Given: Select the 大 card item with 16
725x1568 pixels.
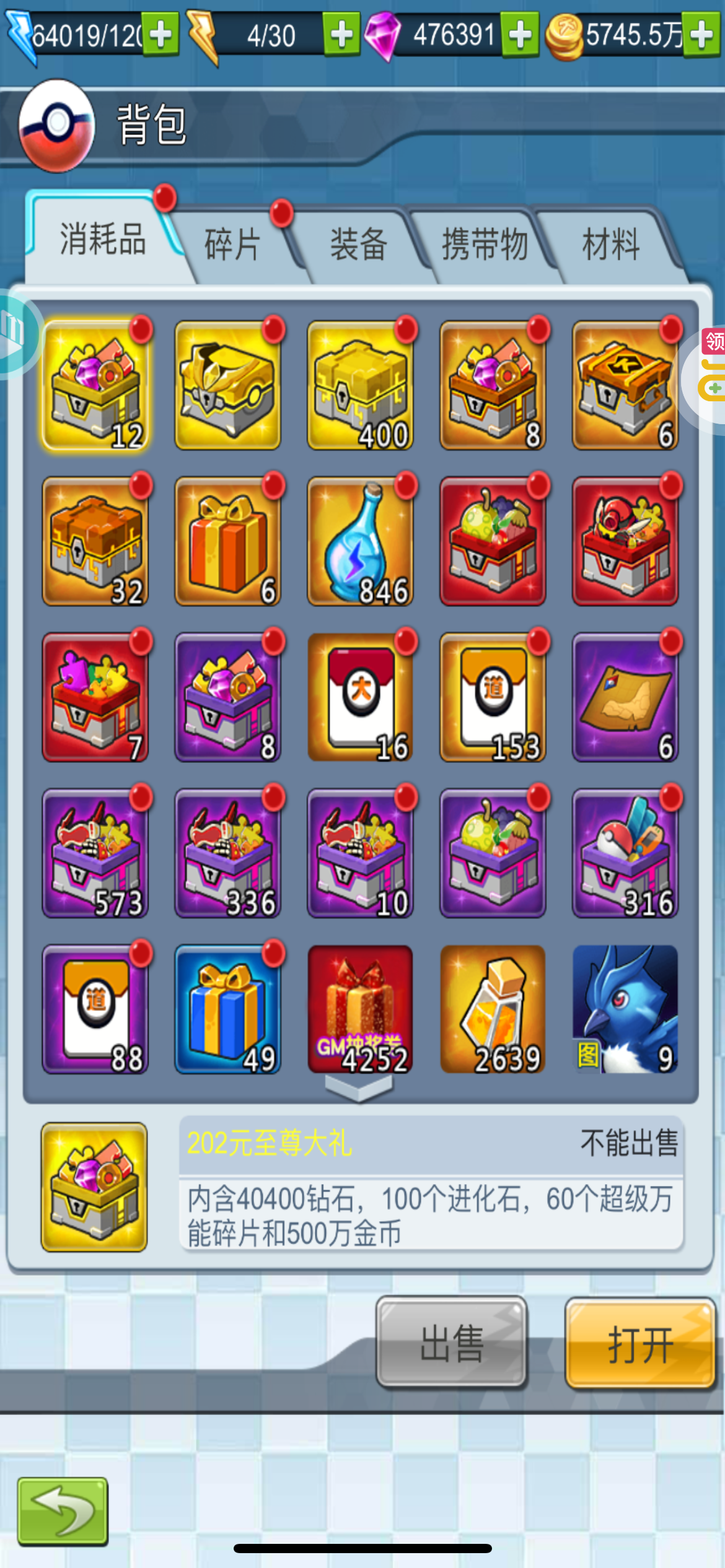Looking at the screenshot, I should [360, 697].
